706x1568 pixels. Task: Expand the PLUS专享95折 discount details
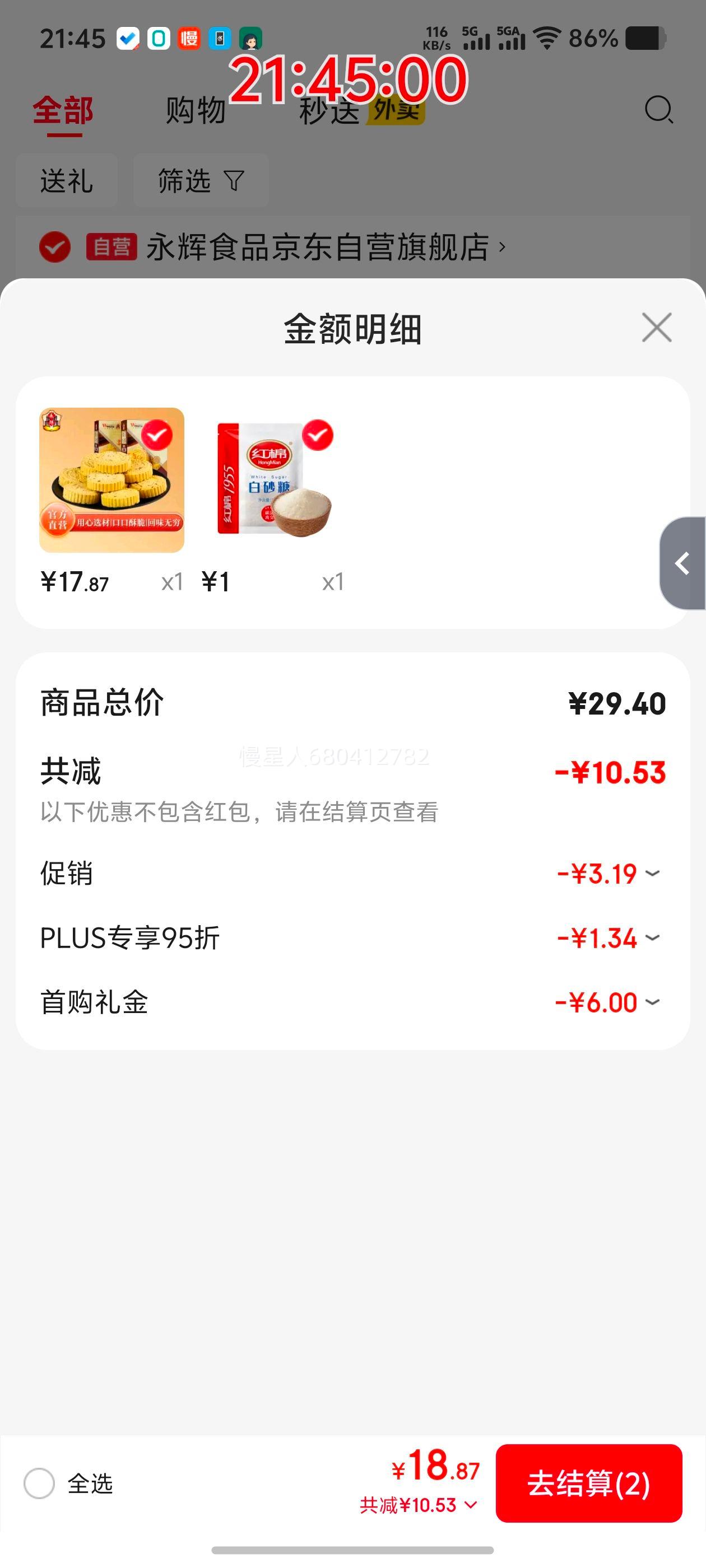pos(653,937)
